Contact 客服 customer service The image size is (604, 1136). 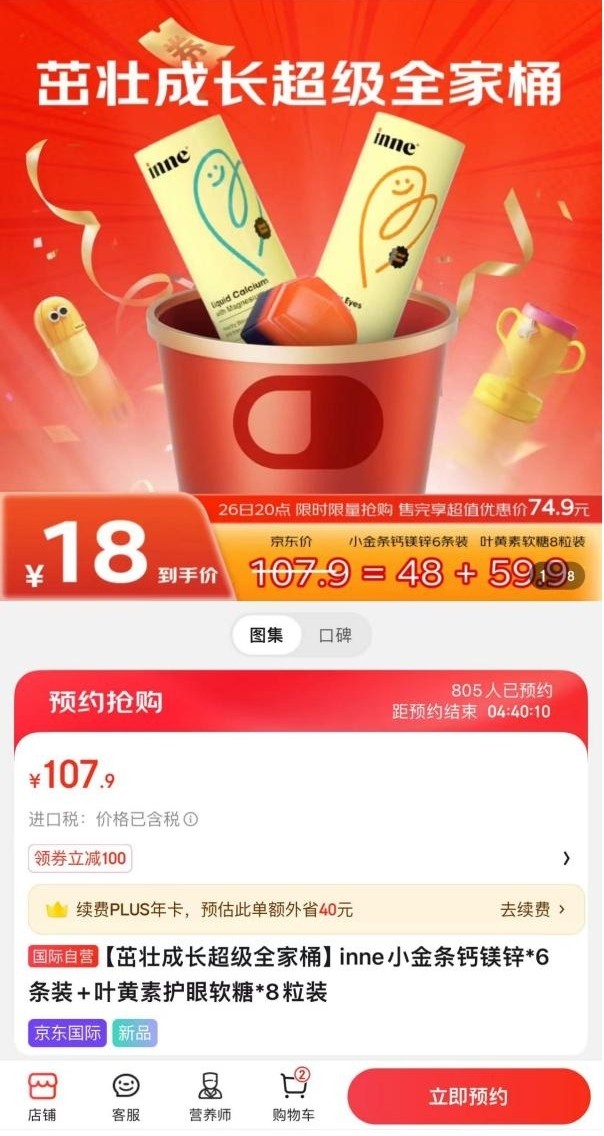(x=126, y=1097)
